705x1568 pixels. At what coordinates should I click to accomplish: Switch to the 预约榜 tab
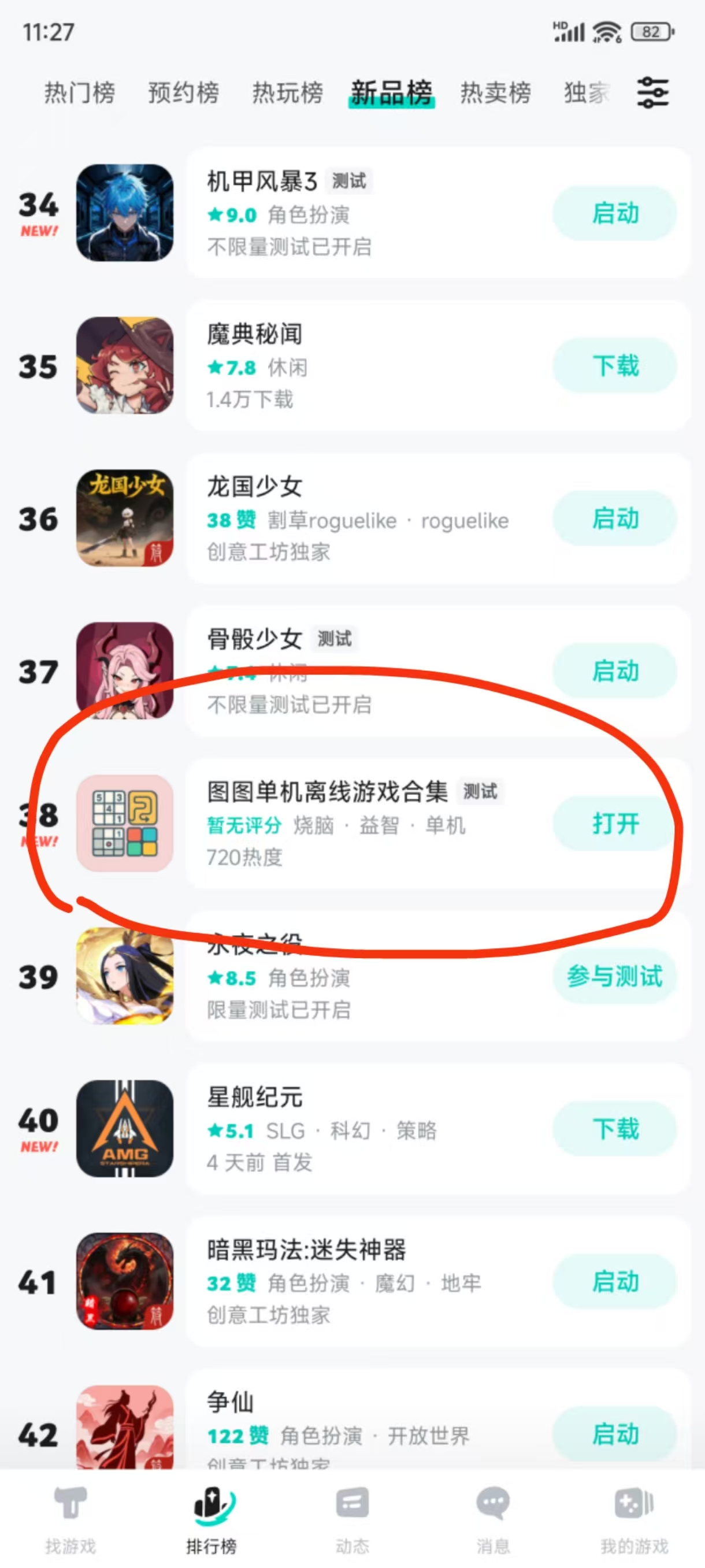pos(183,93)
